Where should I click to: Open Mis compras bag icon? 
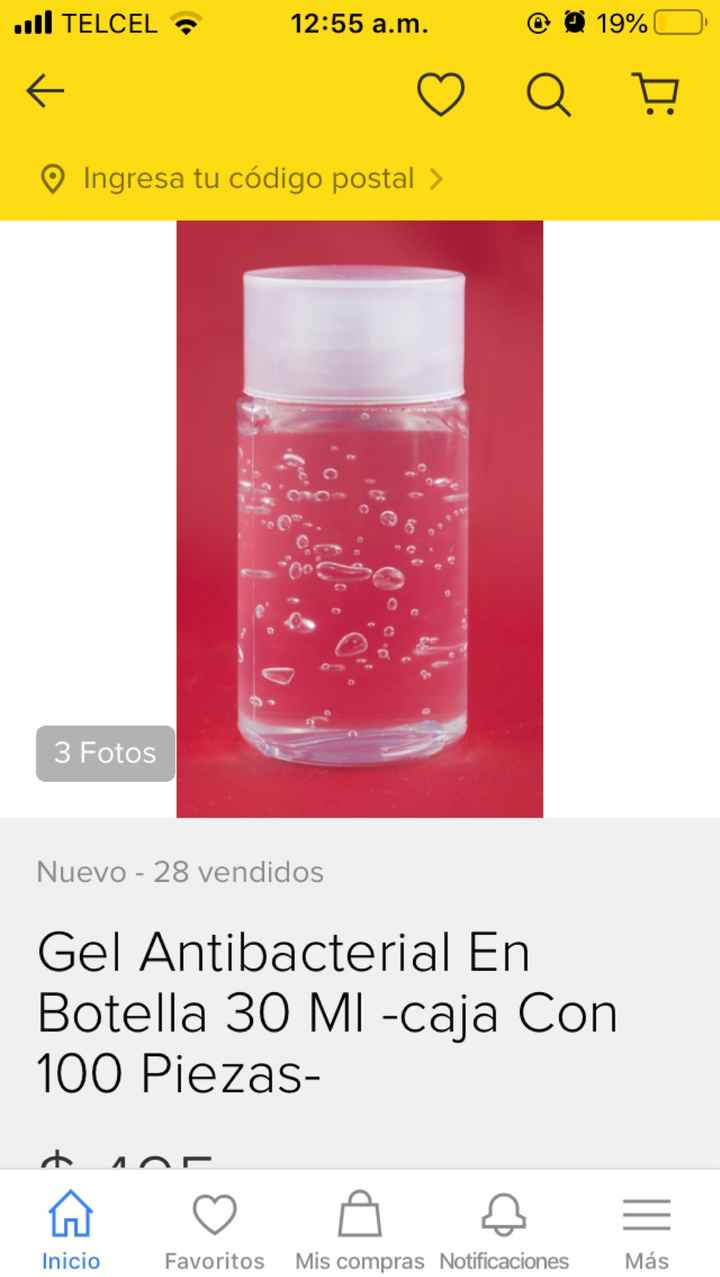click(x=361, y=1215)
